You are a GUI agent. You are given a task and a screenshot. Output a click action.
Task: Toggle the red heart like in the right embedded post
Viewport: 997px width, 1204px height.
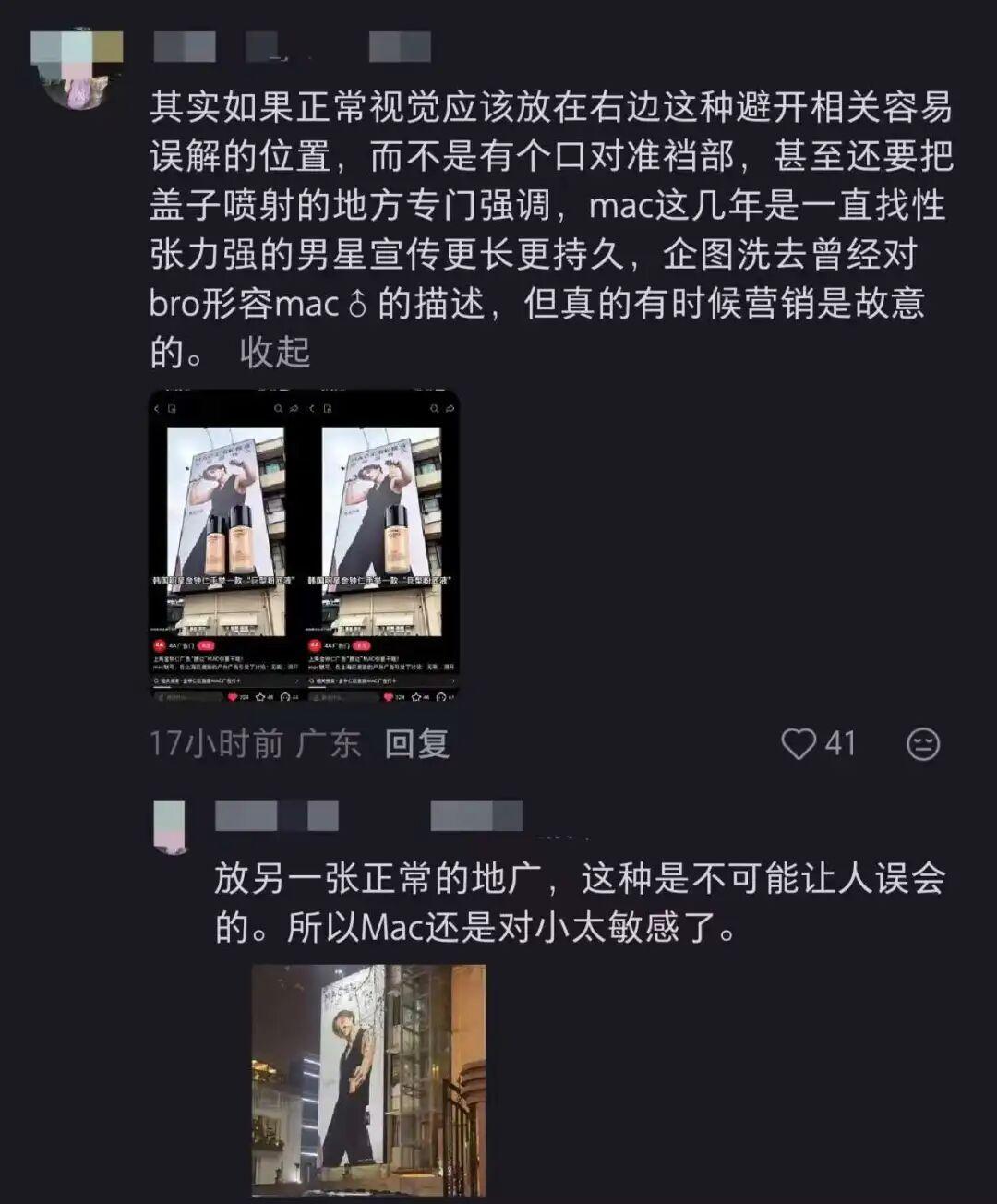[388, 695]
